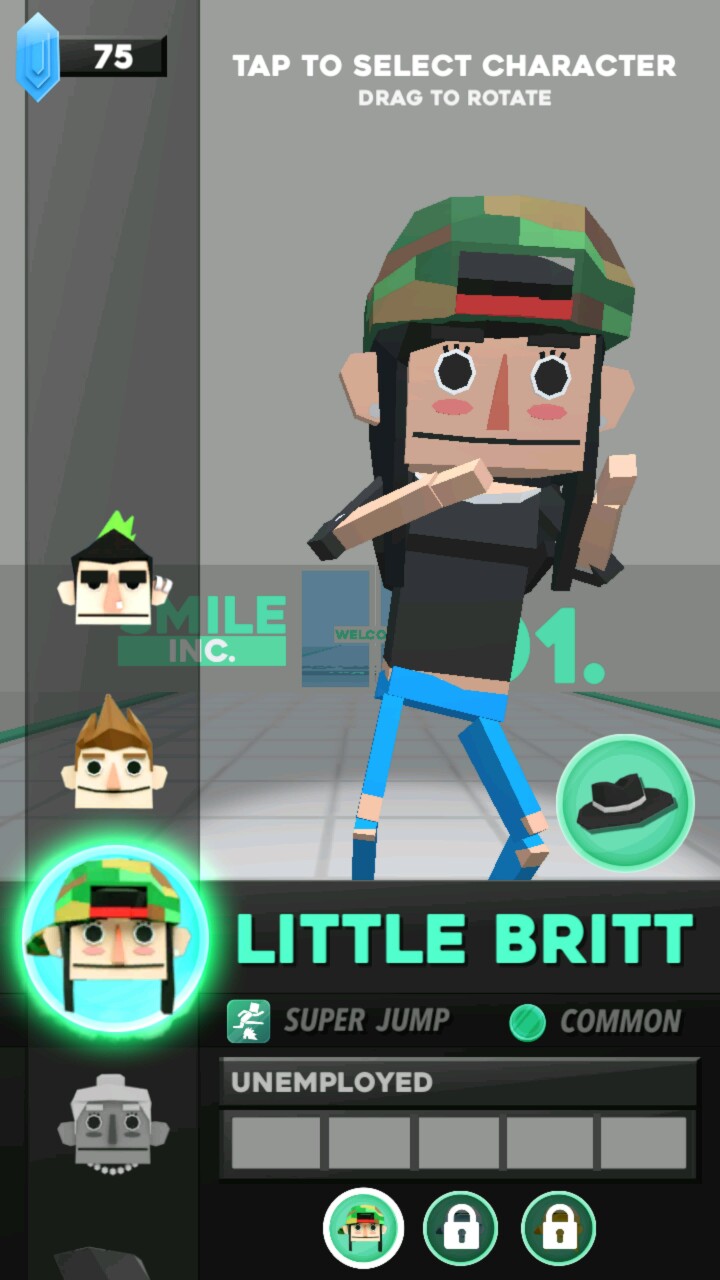Open the black hat accessory button

[625, 803]
